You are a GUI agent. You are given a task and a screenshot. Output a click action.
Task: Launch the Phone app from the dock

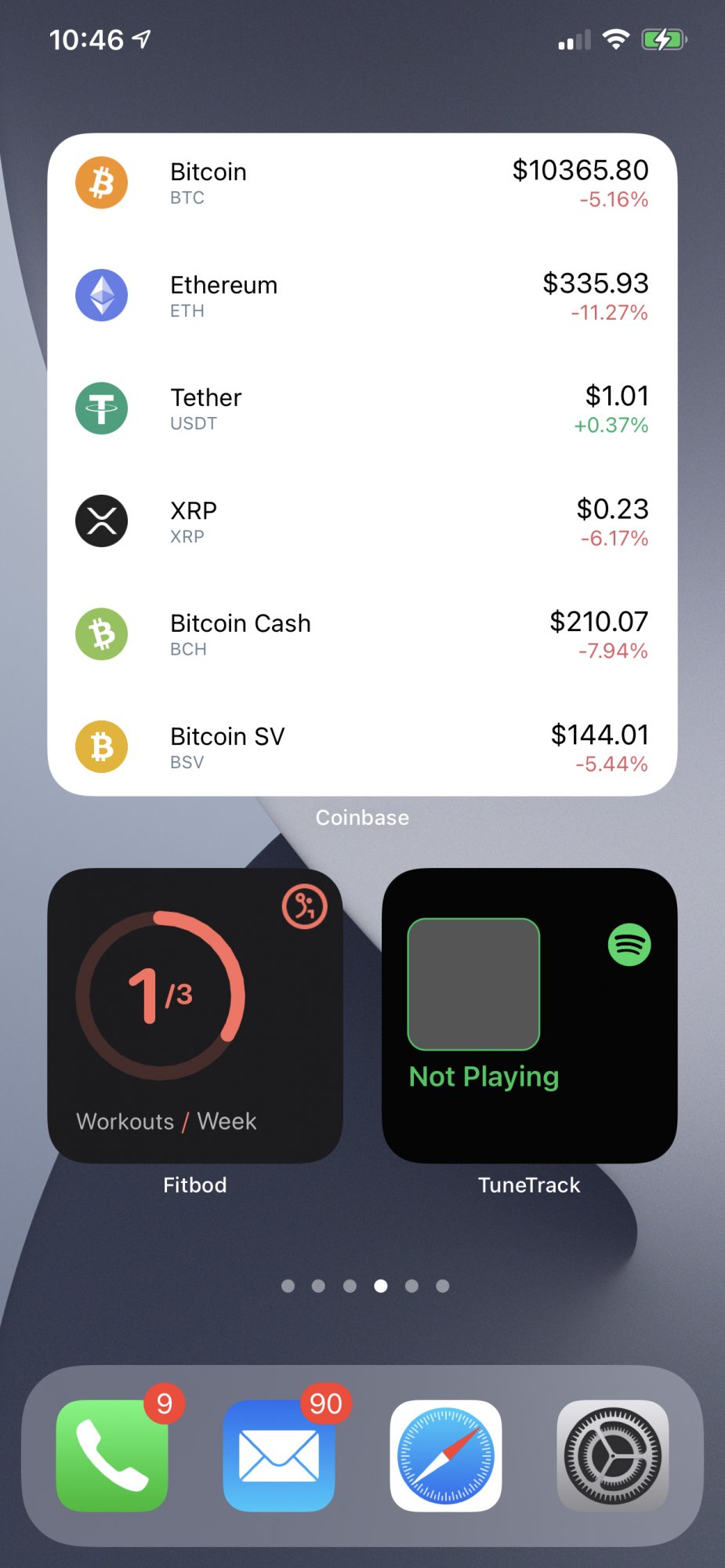point(112,1455)
